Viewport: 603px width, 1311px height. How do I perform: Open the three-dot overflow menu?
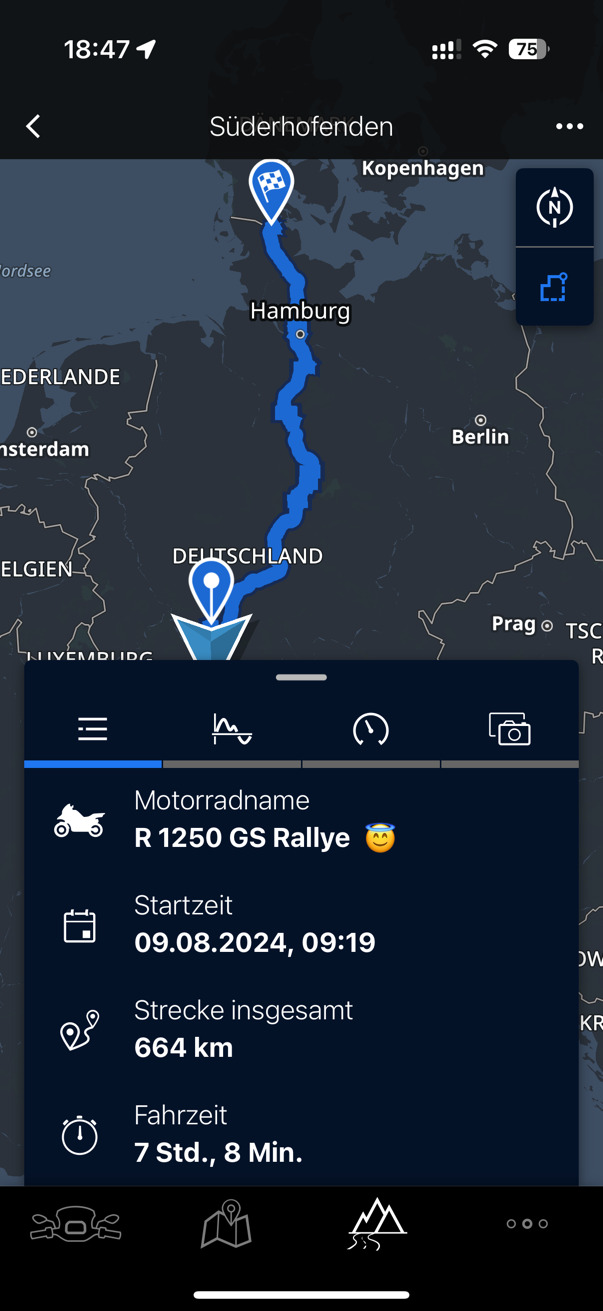coord(569,126)
